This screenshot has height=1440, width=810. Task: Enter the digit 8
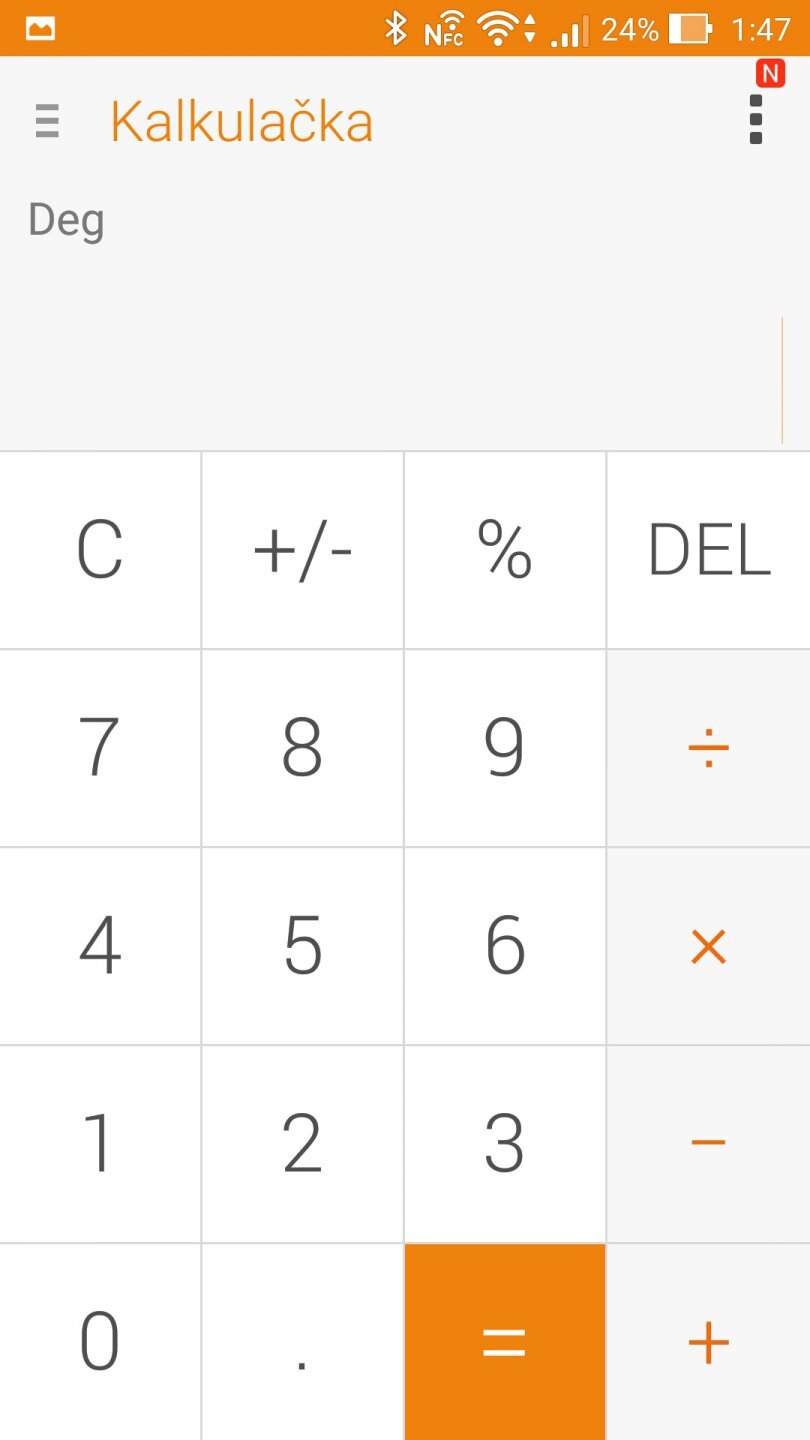click(x=302, y=748)
